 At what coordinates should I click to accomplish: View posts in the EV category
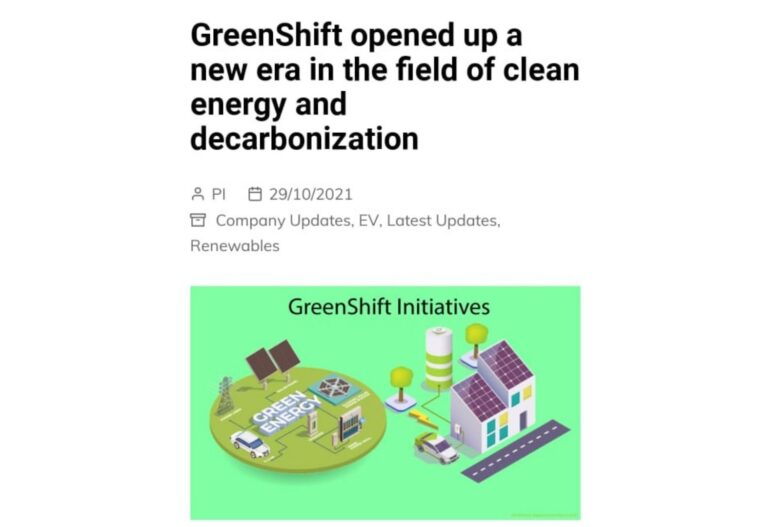click(369, 220)
